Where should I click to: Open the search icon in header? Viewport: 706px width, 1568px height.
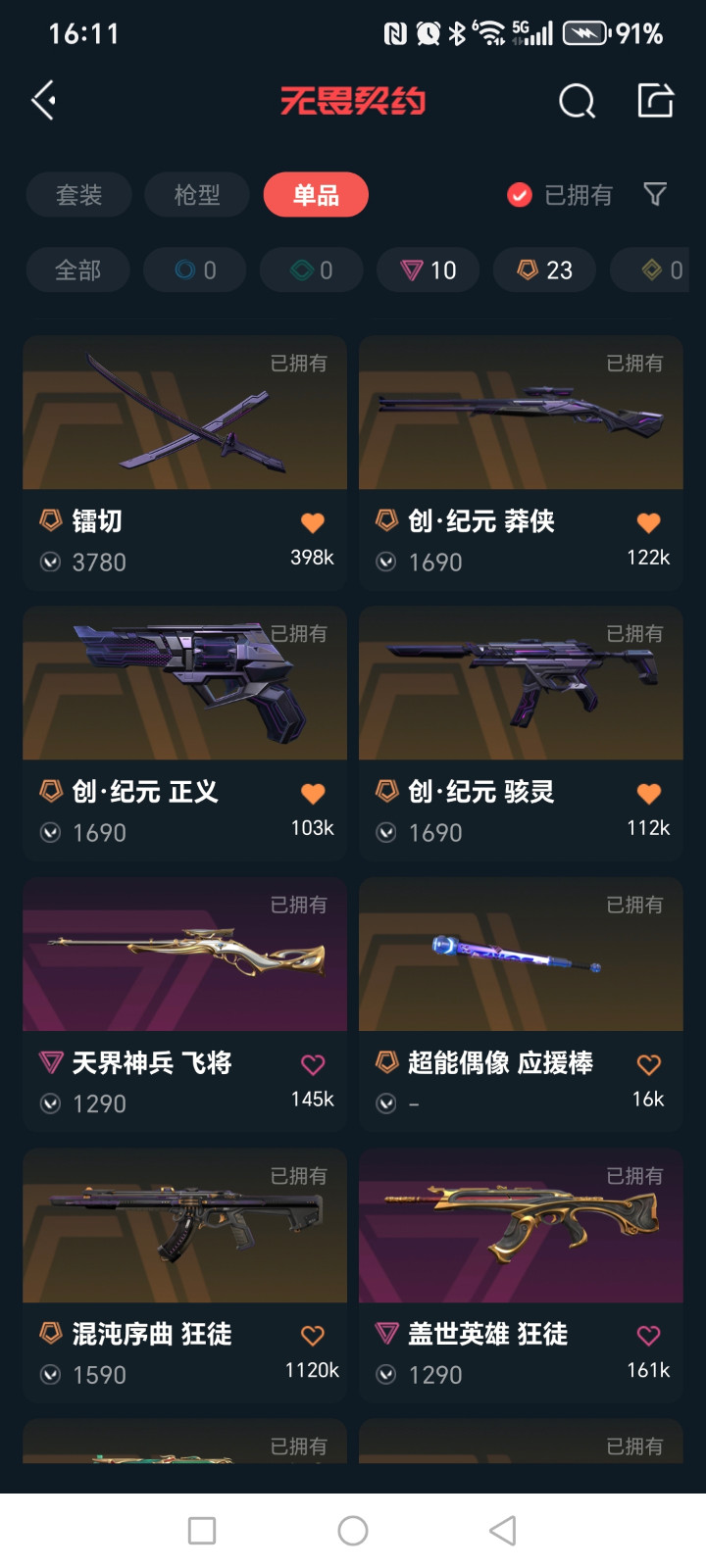click(x=577, y=100)
